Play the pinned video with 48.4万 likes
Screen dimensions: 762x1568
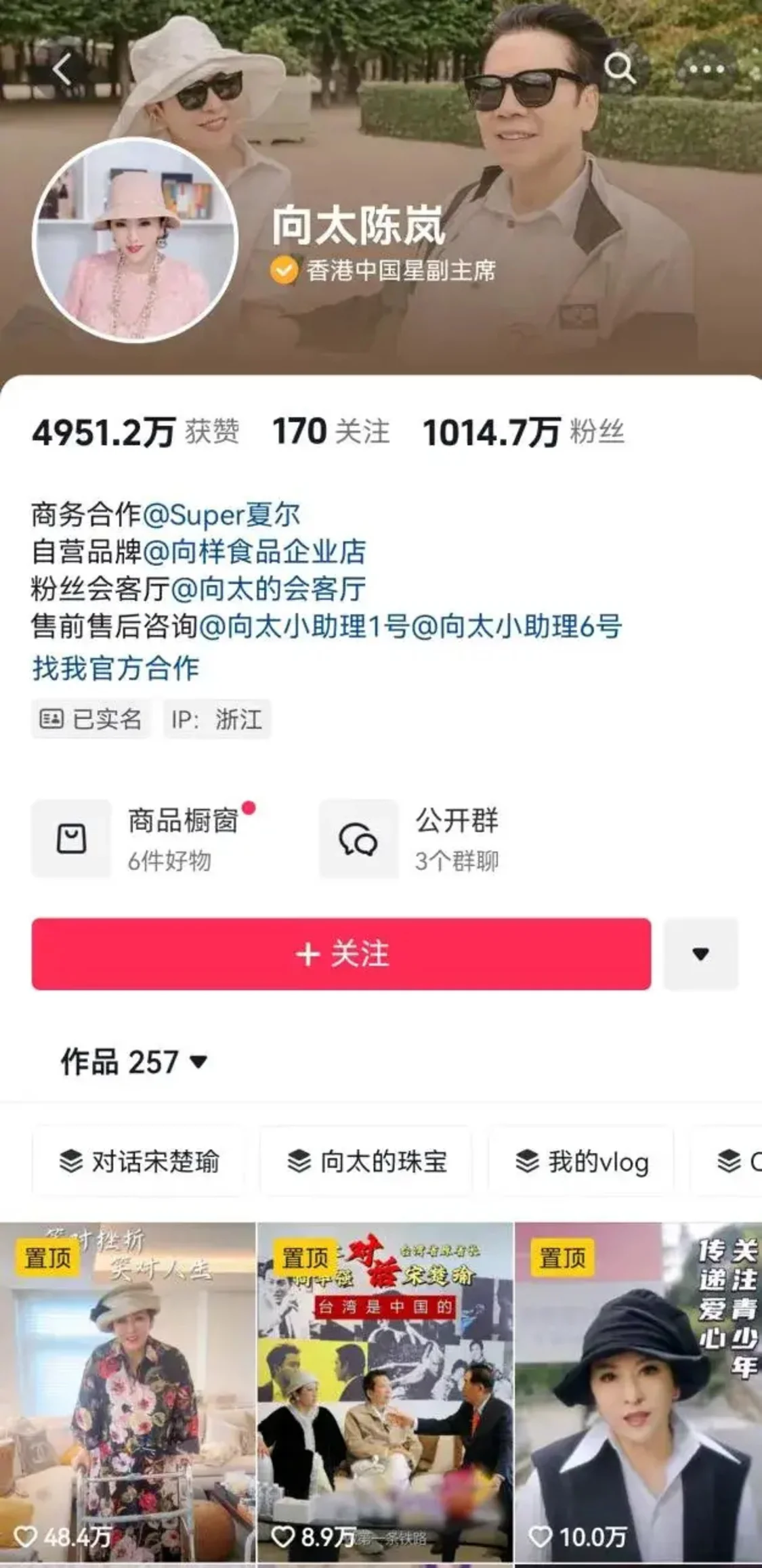pyautogui.click(x=127, y=1395)
